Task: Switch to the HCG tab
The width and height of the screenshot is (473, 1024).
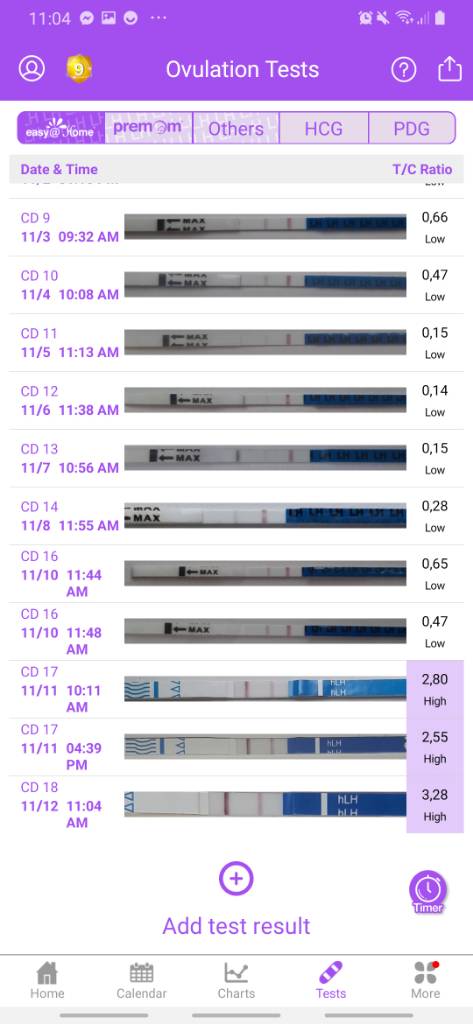Action: click(x=323, y=127)
